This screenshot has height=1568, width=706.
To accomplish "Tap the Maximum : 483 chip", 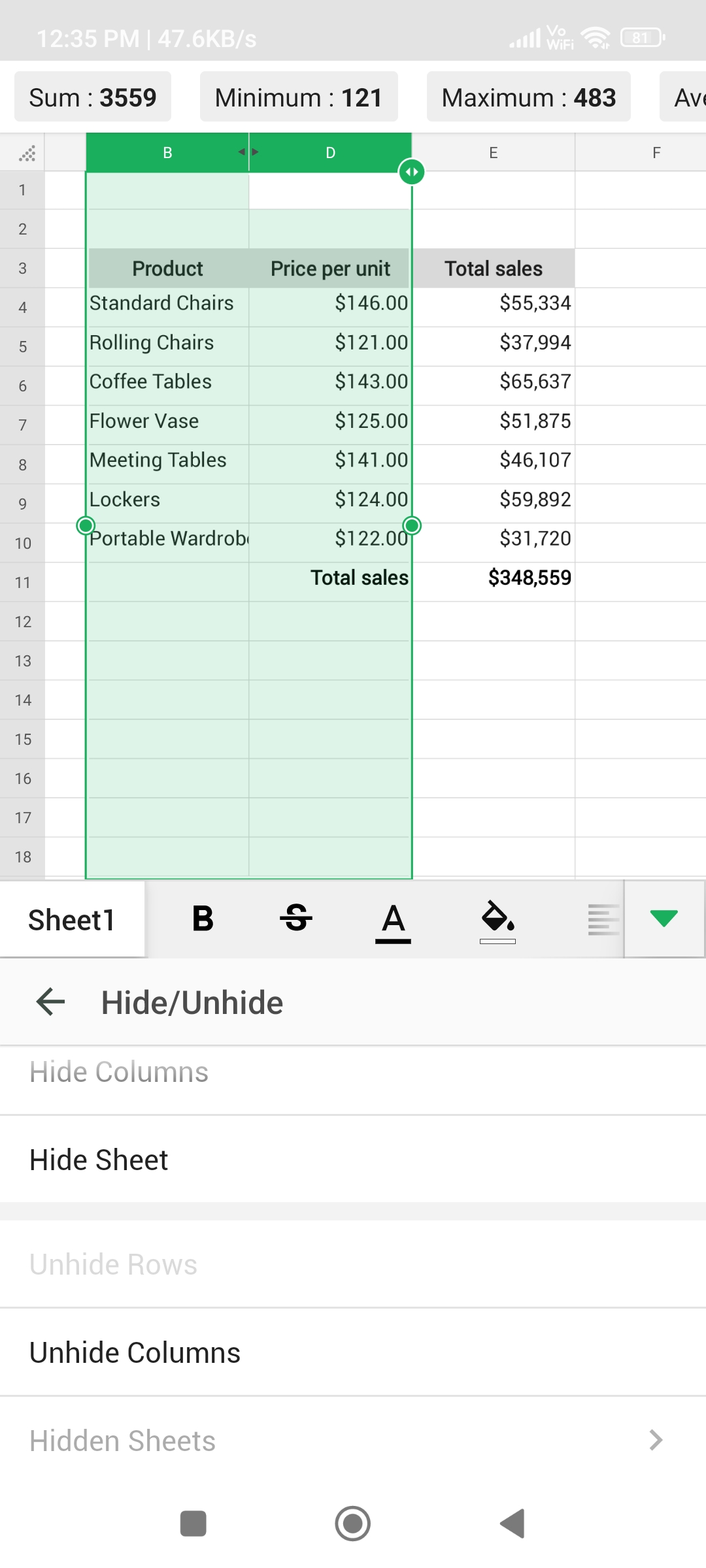I will tap(528, 97).
